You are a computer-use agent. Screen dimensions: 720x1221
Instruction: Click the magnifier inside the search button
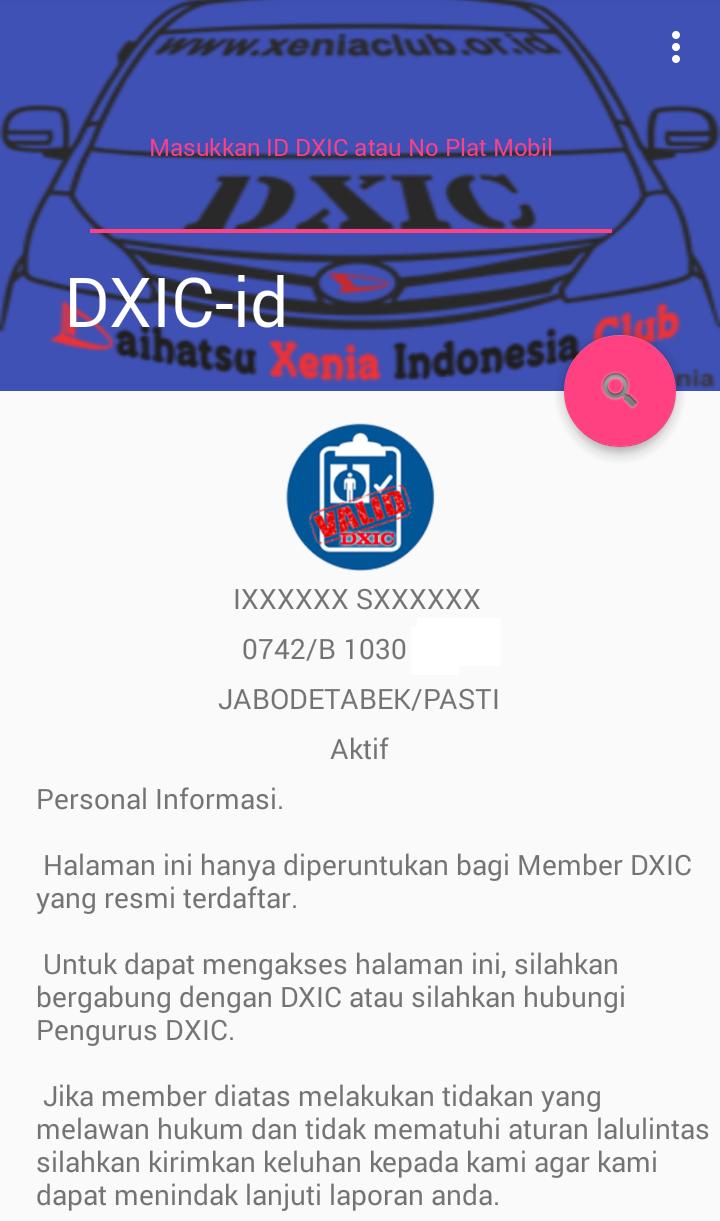(x=620, y=391)
